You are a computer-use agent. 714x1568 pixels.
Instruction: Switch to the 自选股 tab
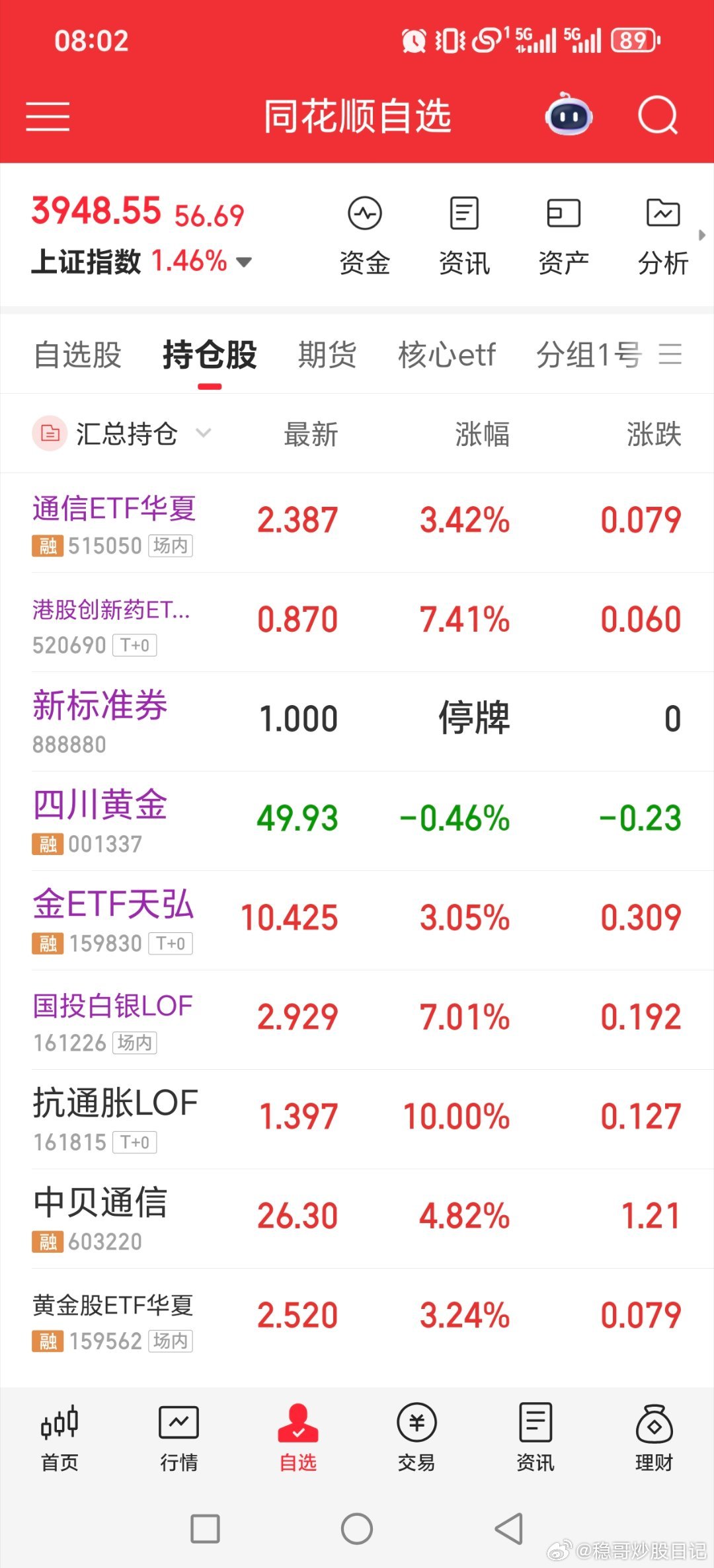(77, 355)
